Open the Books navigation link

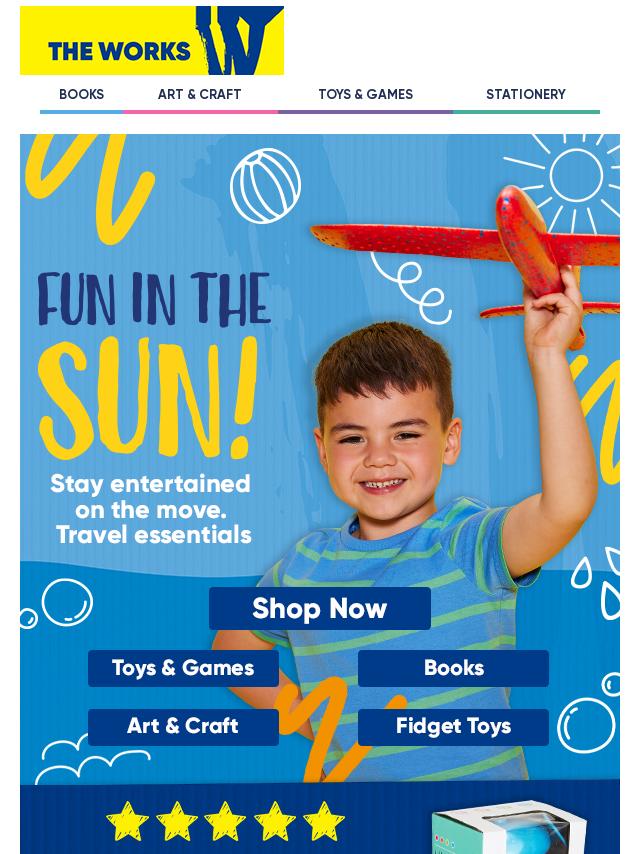click(x=81, y=95)
